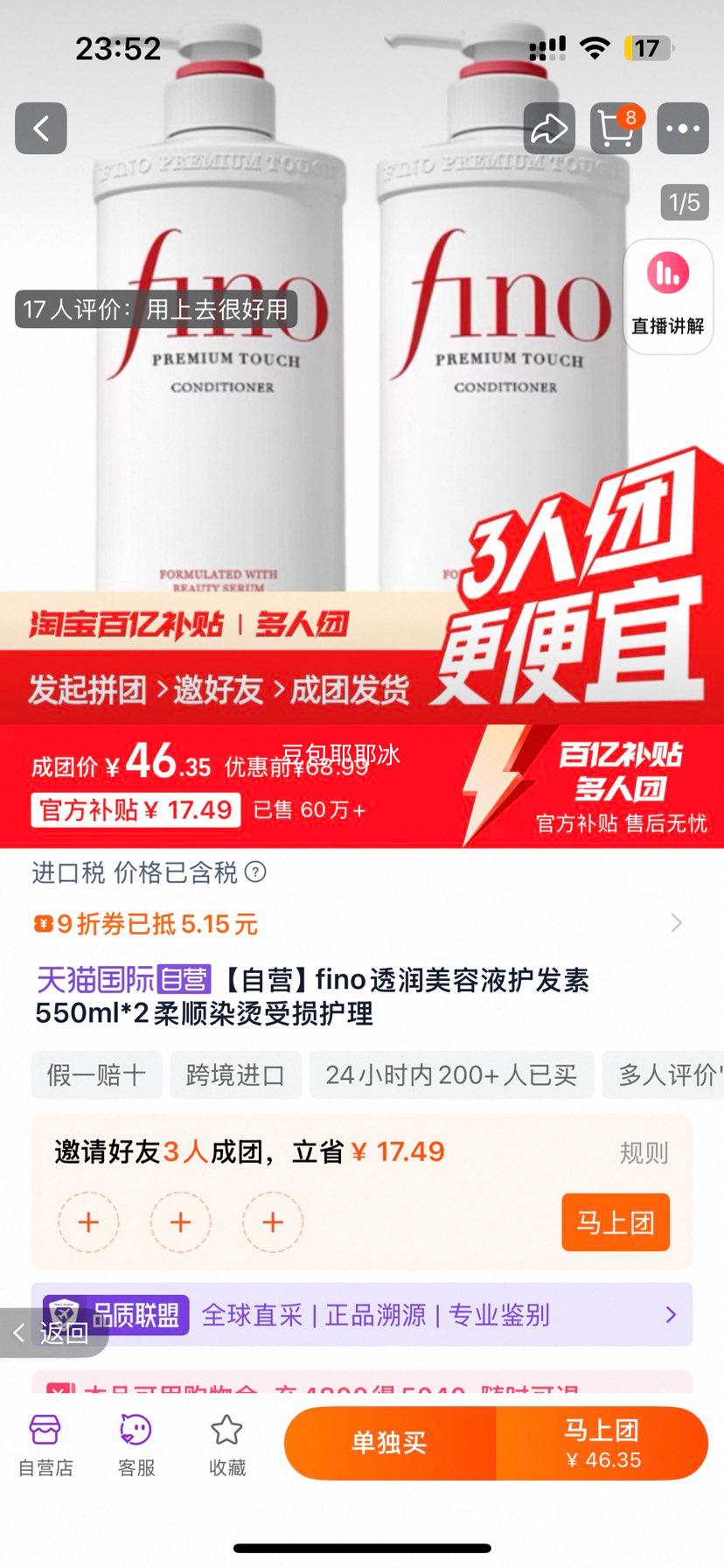Start a group with orange 马上团 button
This screenshot has width=724, height=1568.
(616, 1222)
